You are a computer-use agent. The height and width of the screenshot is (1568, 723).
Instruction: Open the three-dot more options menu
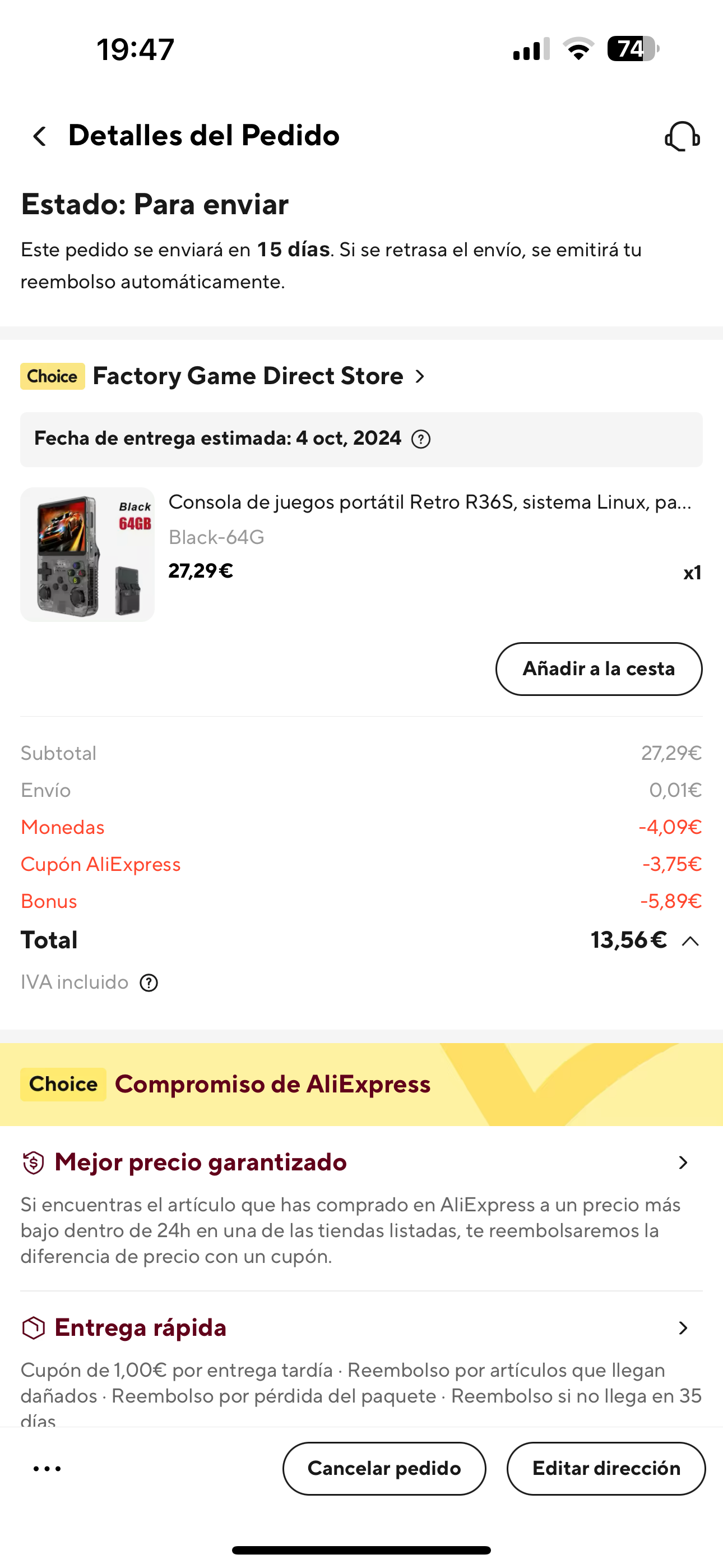point(47,1468)
